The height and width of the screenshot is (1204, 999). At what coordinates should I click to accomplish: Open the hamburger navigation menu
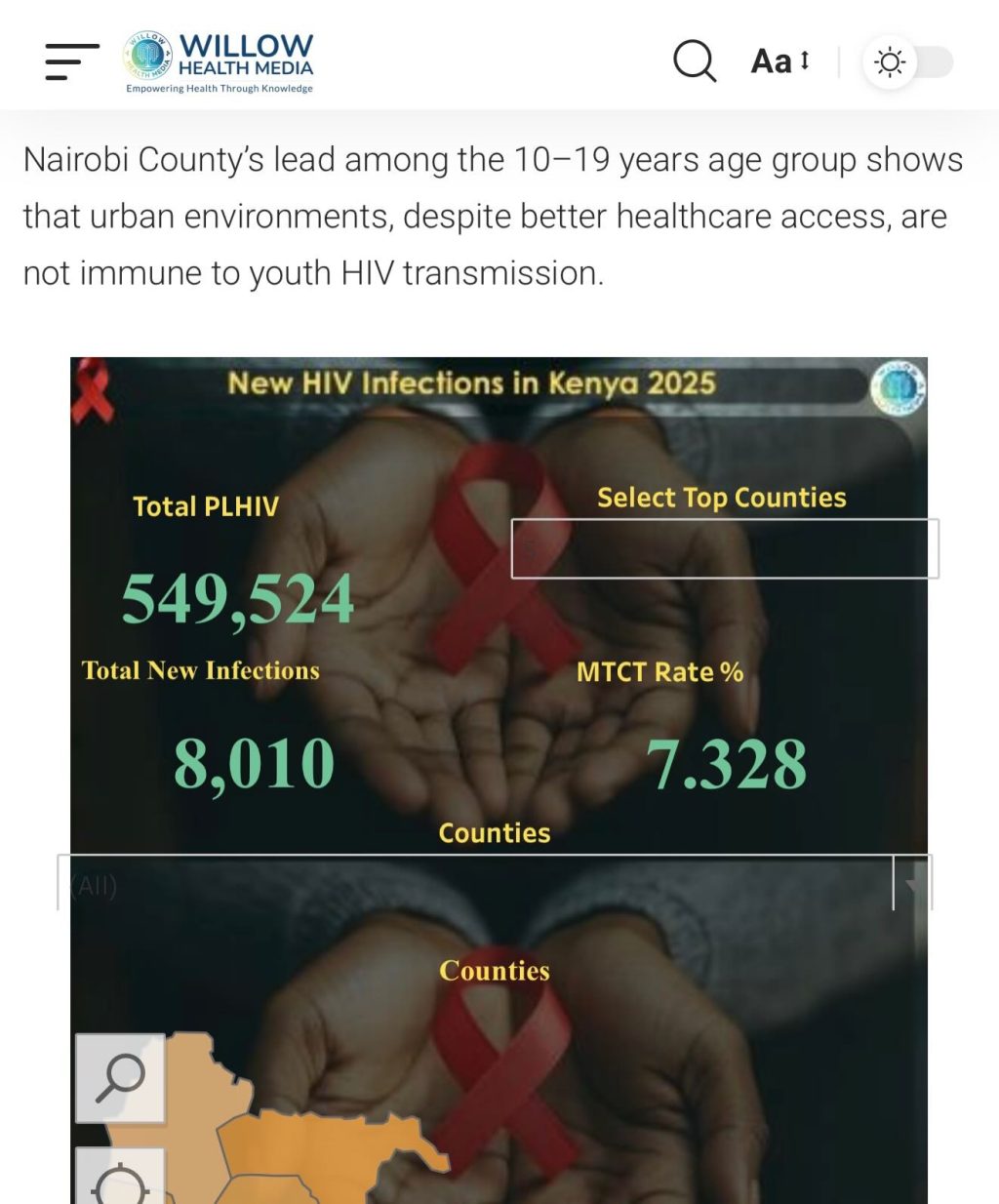coord(71,61)
